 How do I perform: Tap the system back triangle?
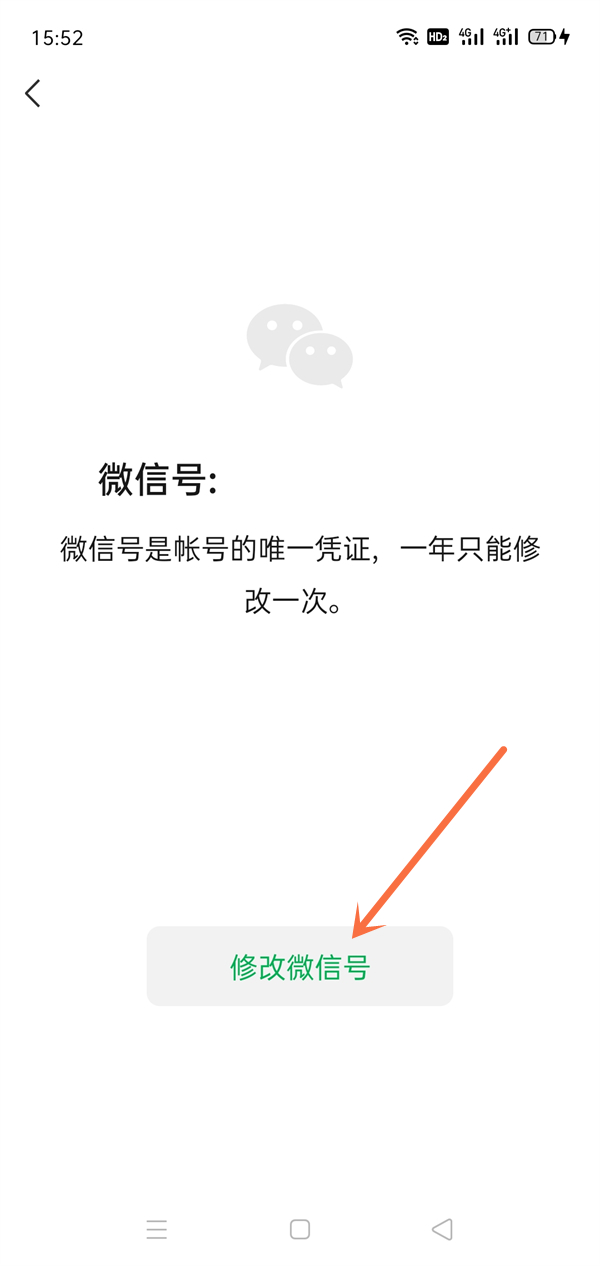(442, 1229)
